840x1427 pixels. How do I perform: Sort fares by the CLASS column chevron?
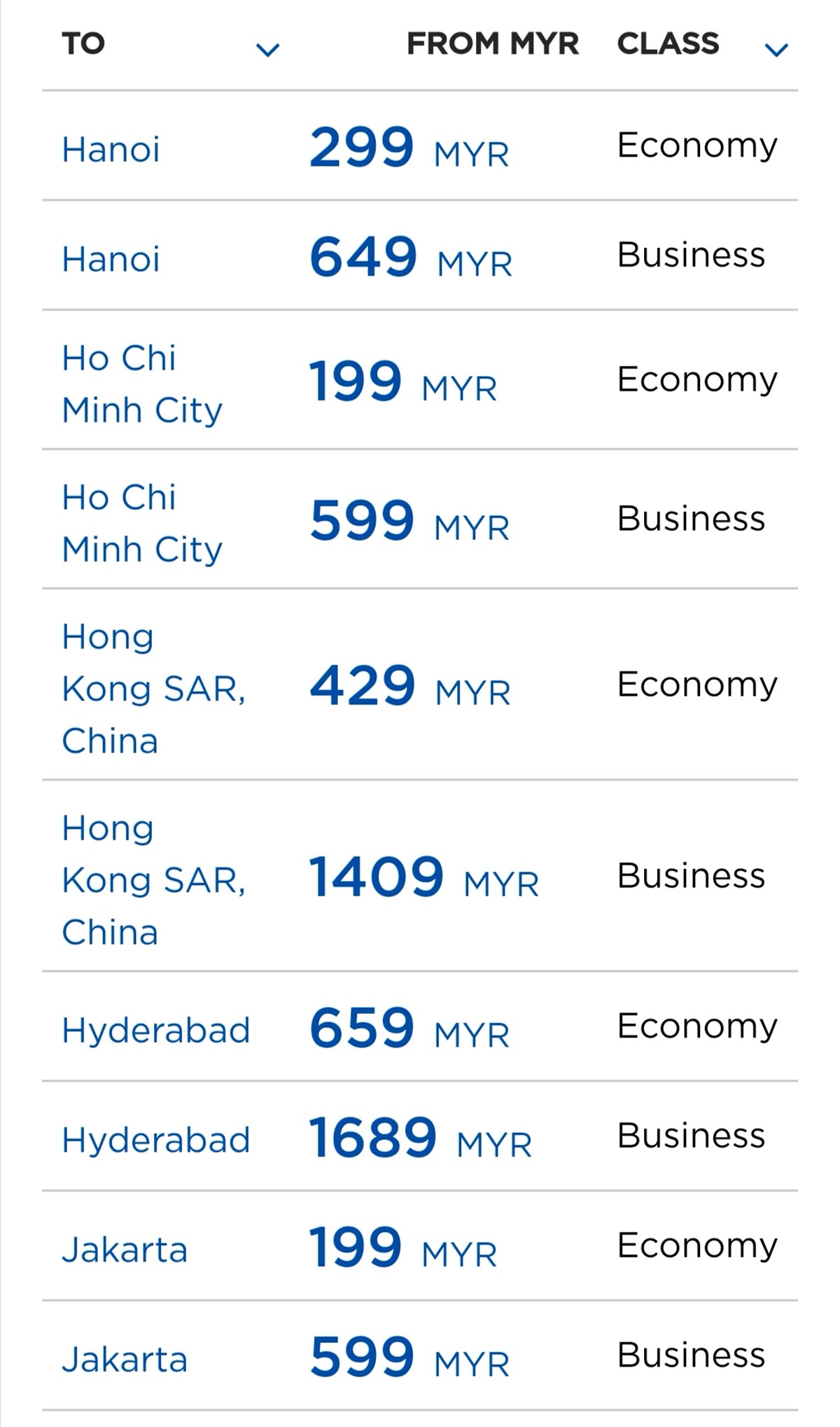(776, 50)
